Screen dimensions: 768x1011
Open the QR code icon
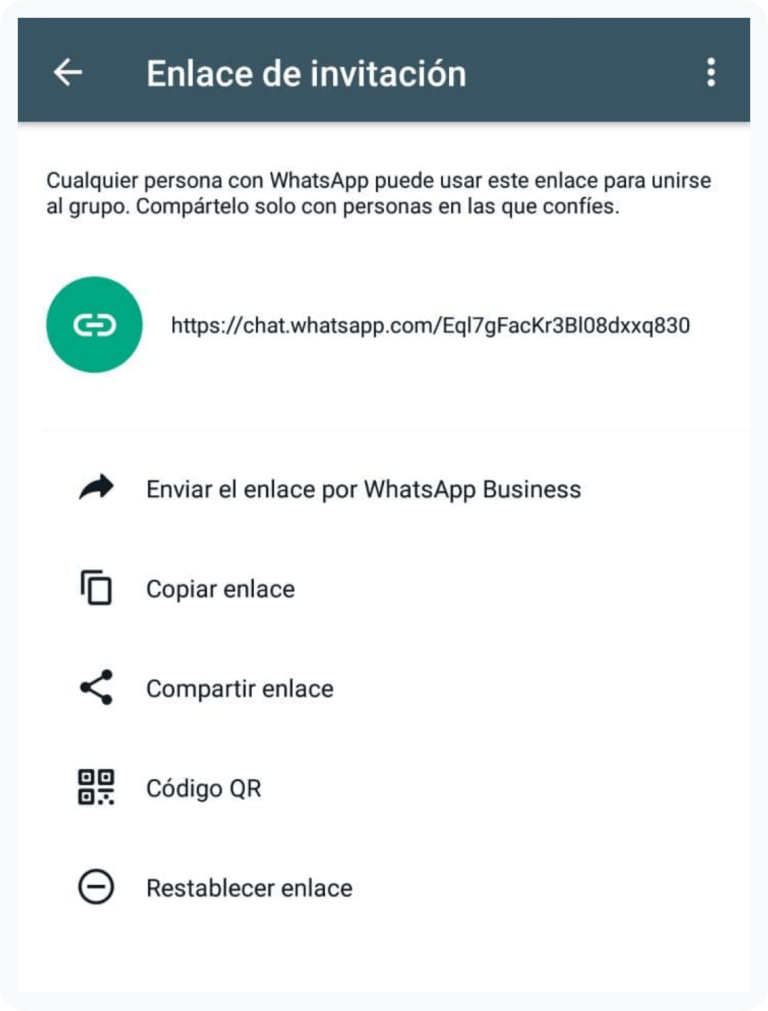tap(95, 788)
